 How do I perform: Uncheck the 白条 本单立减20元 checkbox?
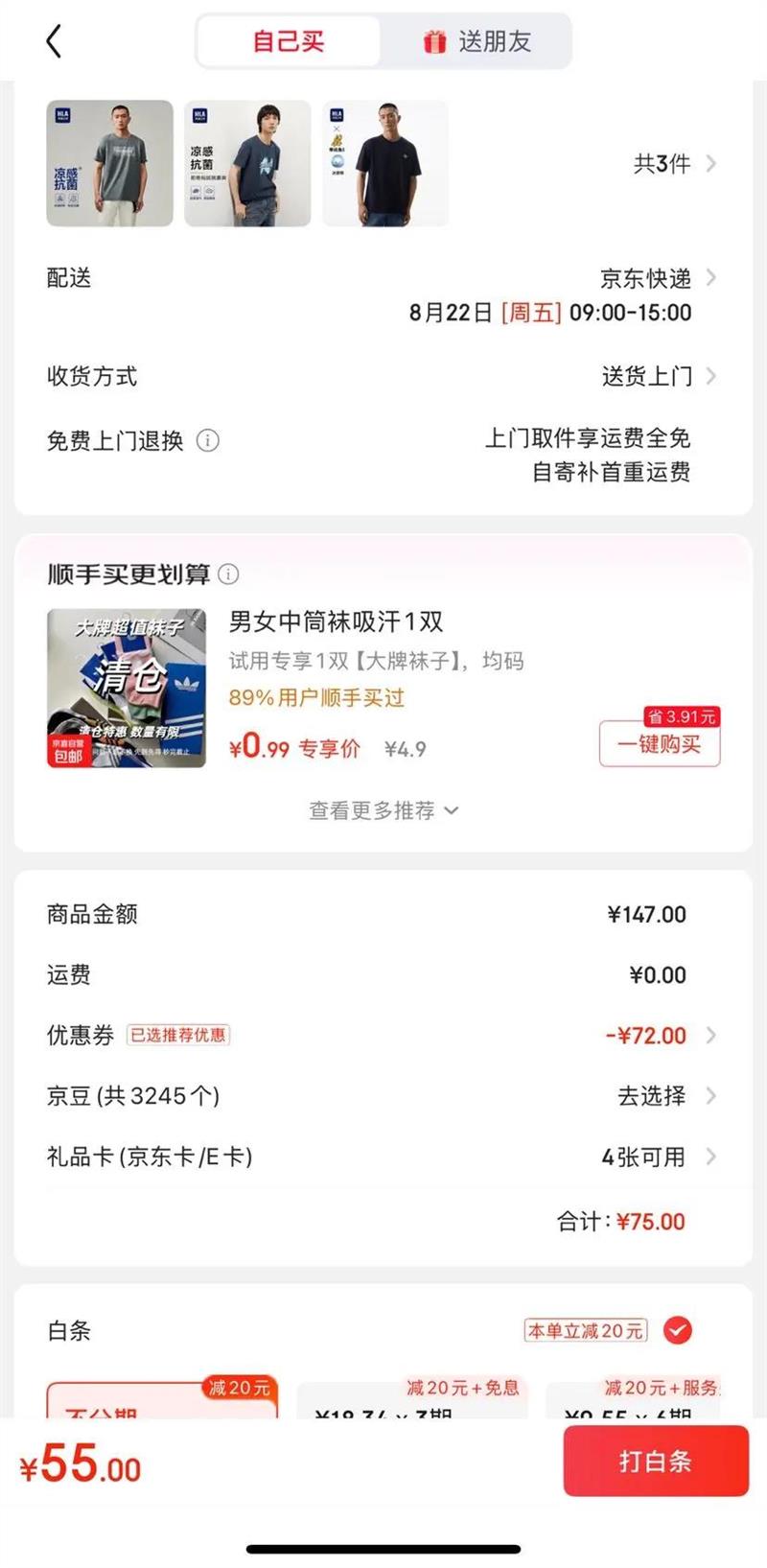[678, 1330]
